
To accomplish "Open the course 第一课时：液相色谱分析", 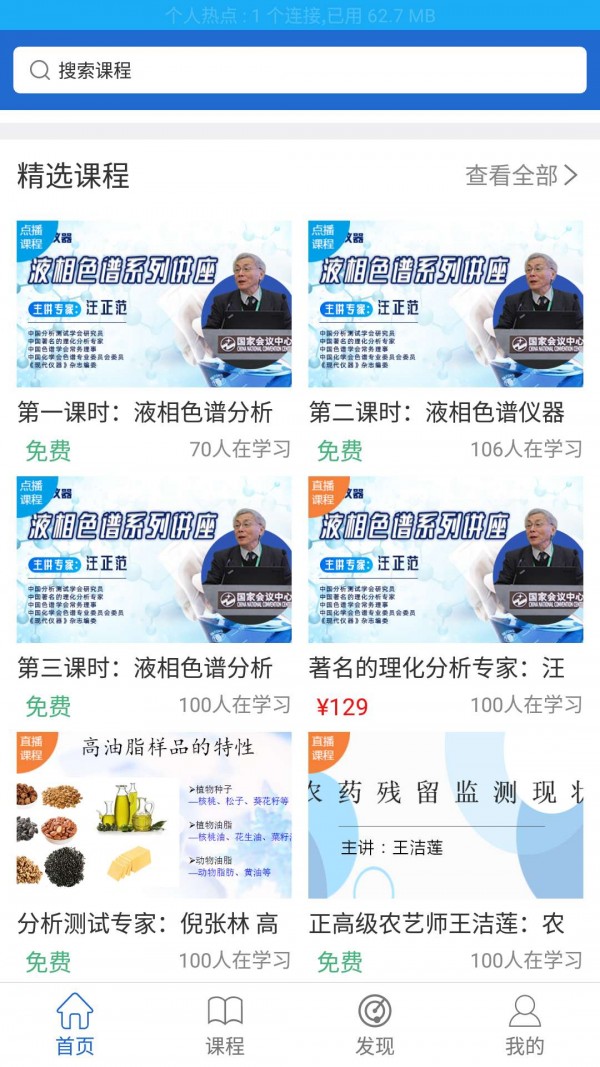I will pyautogui.click(x=154, y=304).
